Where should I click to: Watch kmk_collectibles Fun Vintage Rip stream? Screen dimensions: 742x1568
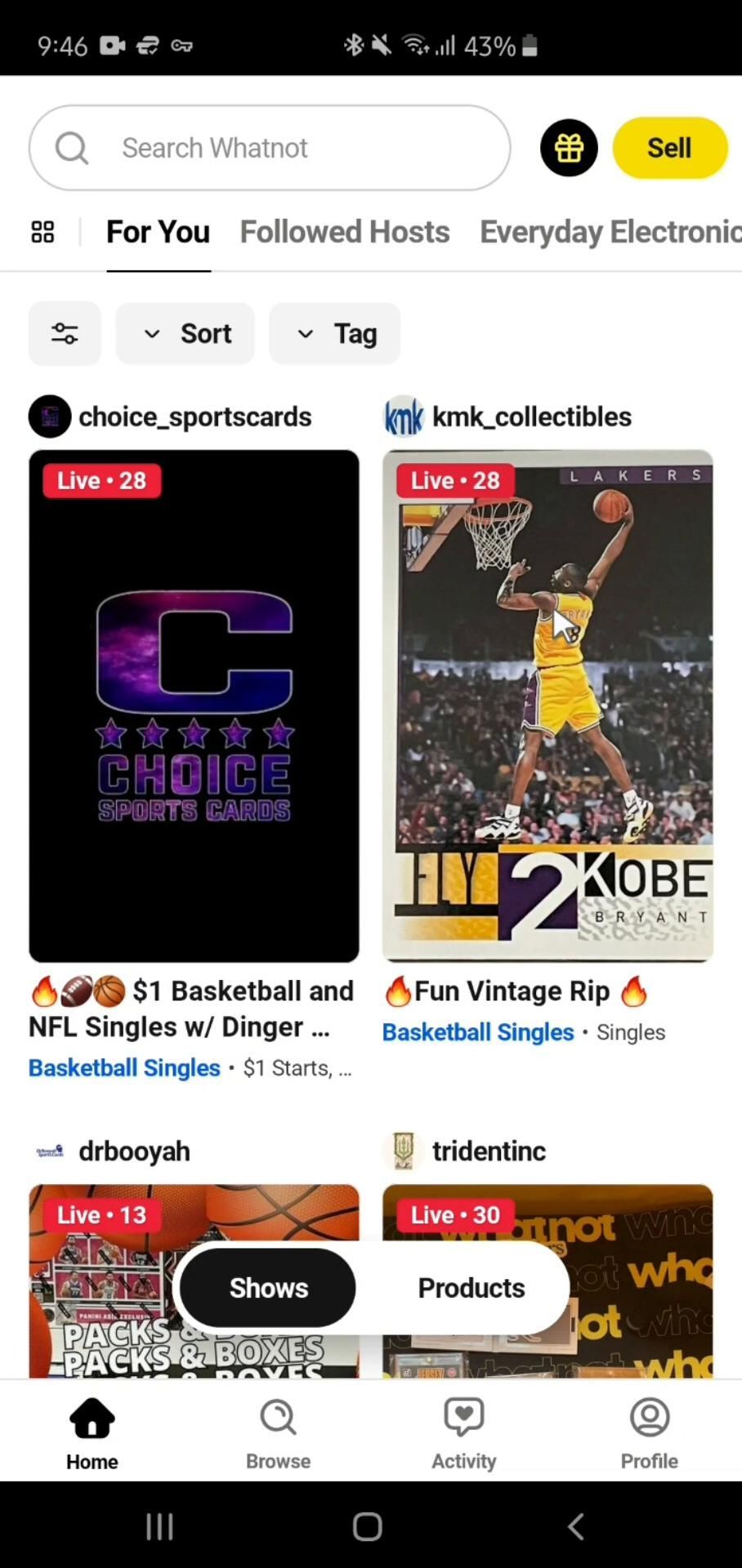point(548,706)
